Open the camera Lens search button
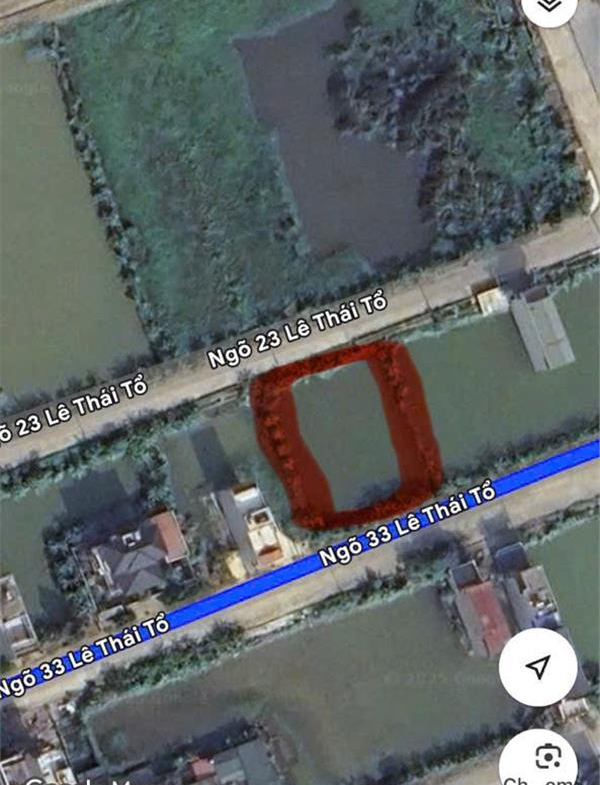Viewport: 600px width, 785px height. click(546, 758)
